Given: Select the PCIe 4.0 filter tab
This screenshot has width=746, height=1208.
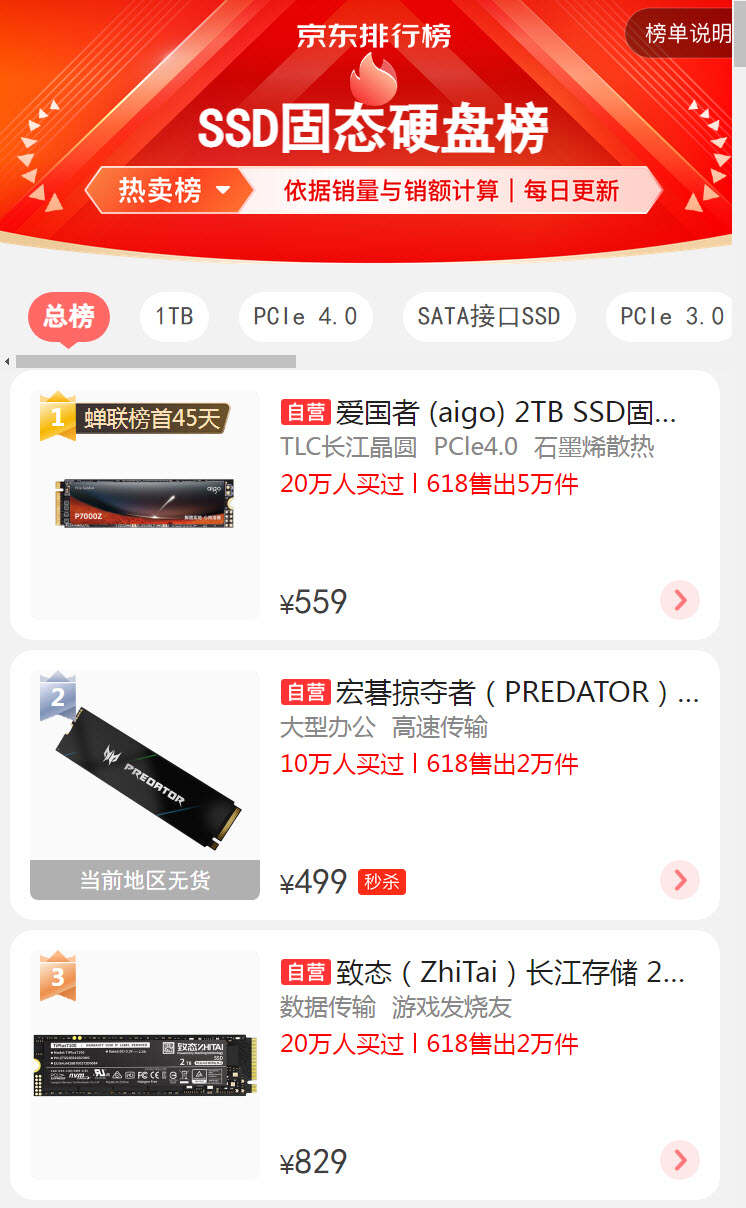Looking at the screenshot, I should [x=305, y=316].
